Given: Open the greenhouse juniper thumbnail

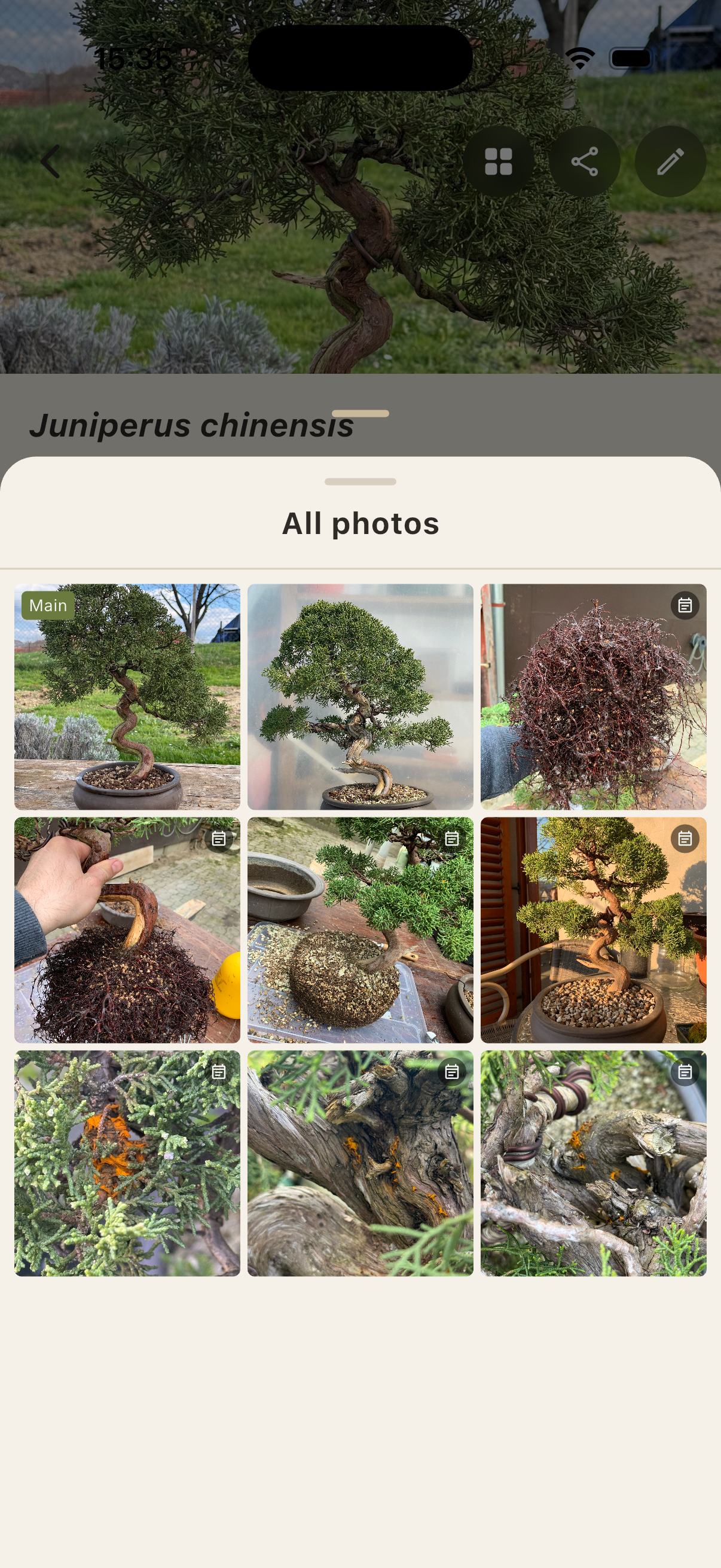Looking at the screenshot, I should [360, 697].
